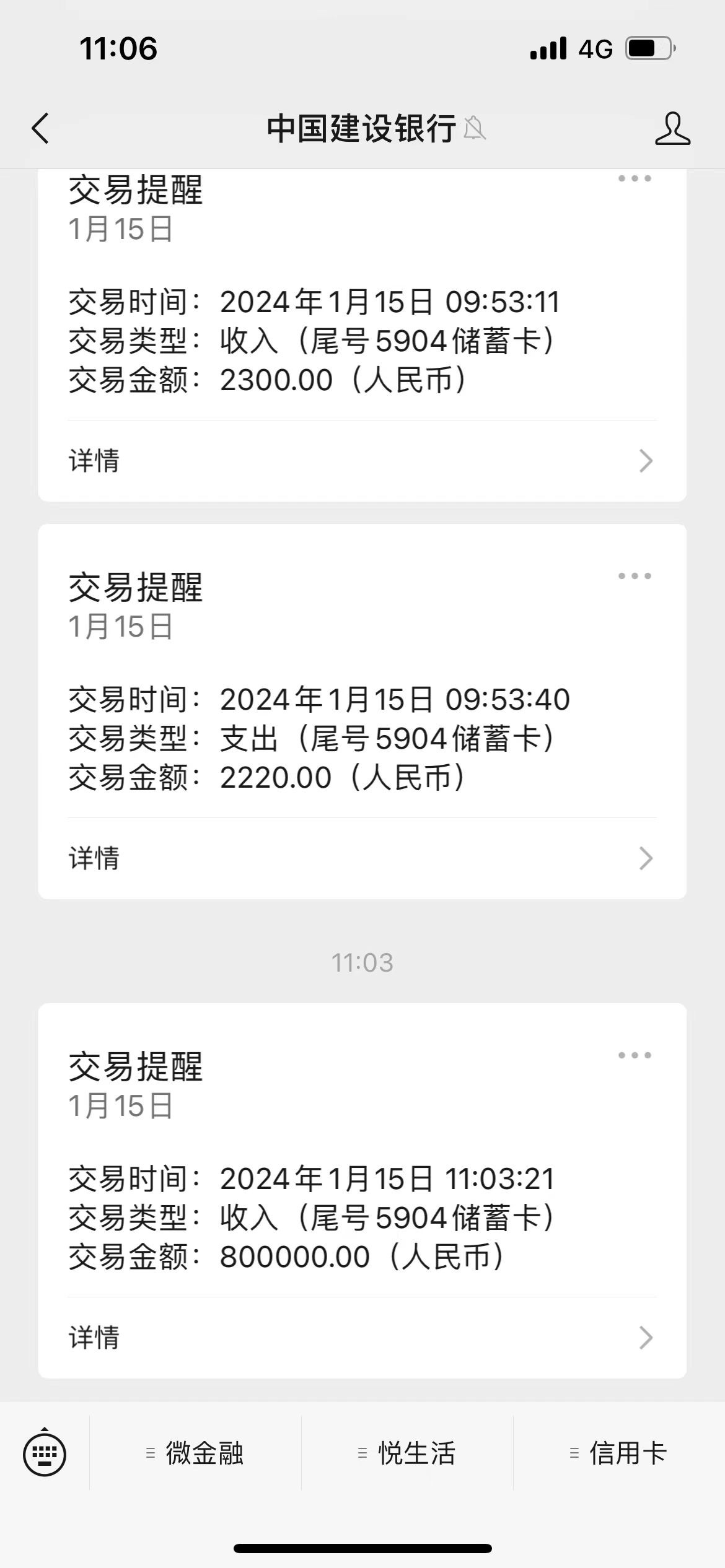Viewport: 725px width, 1568px height.
Task: Switch to keyboard input mode
Action: pyautogui.click(x=45, y=1453)
